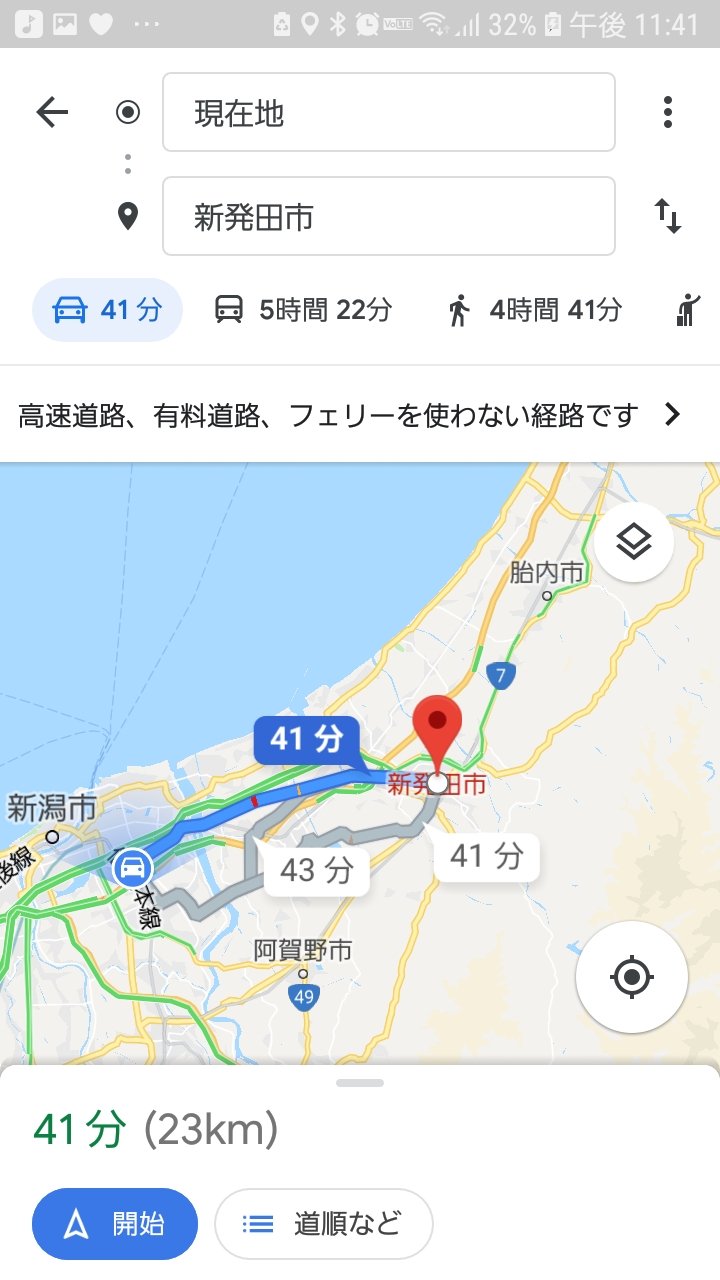The image size is (720, 1280).
Task: Open the route options banner about 高速道路
Action: click(x=350, y=414)
